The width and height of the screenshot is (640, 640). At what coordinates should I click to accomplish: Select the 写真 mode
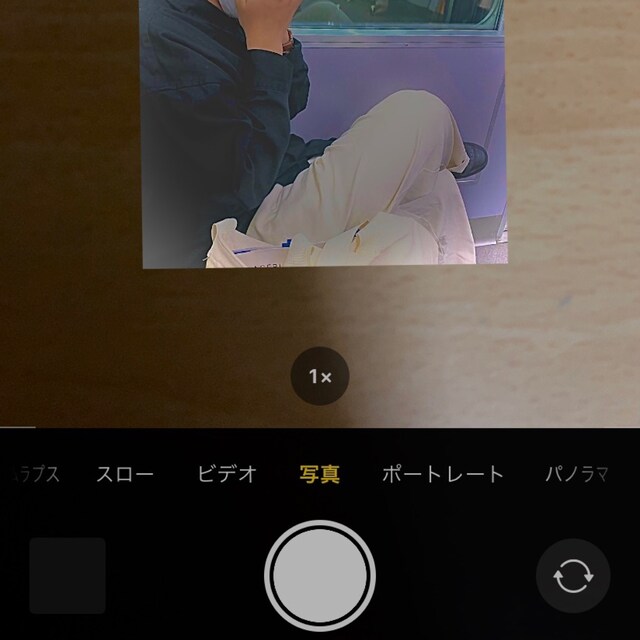click(x=320, y=474)
